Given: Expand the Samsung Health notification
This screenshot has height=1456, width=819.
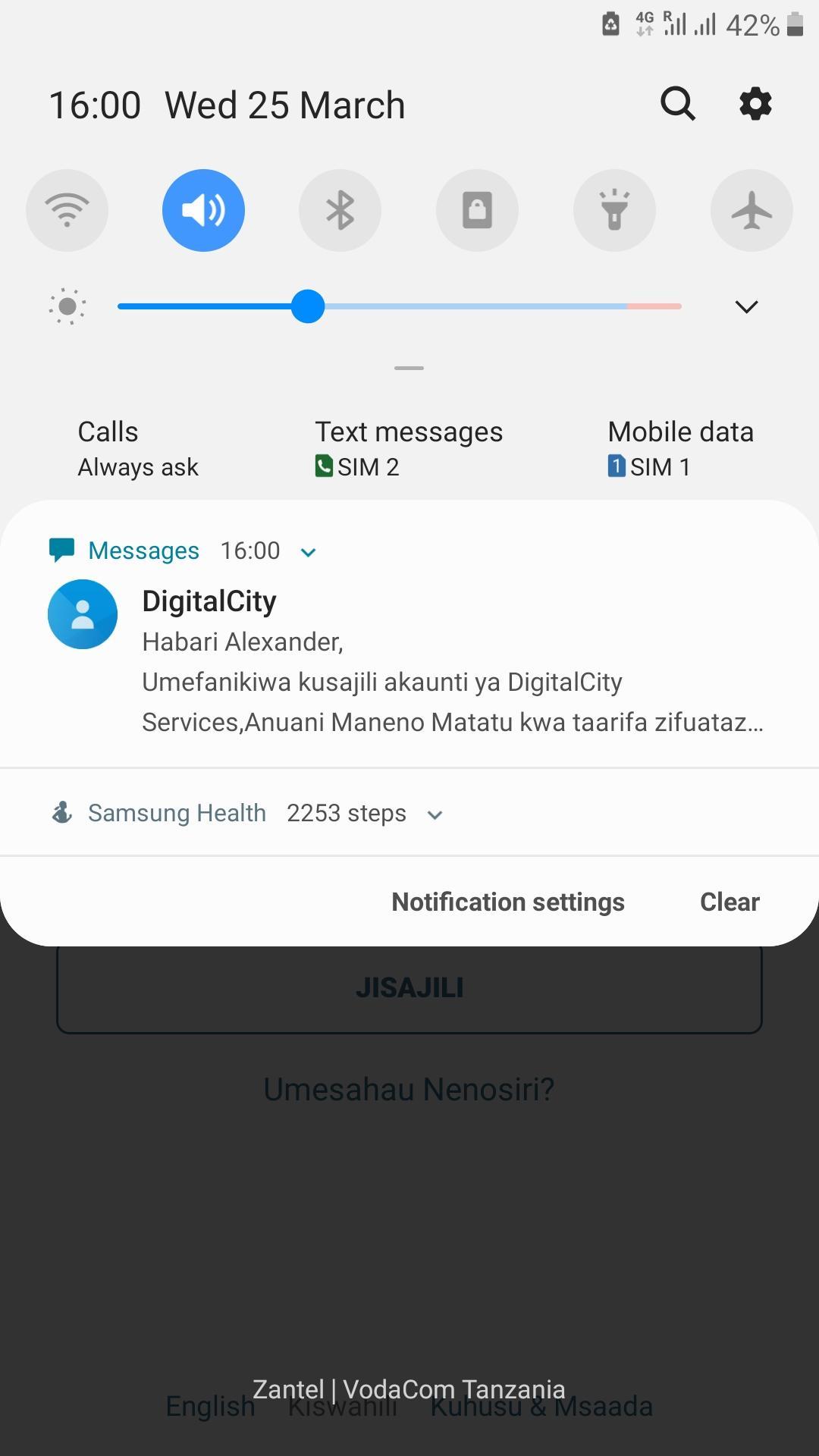Looking at the screenshot, I should (435, 814).
